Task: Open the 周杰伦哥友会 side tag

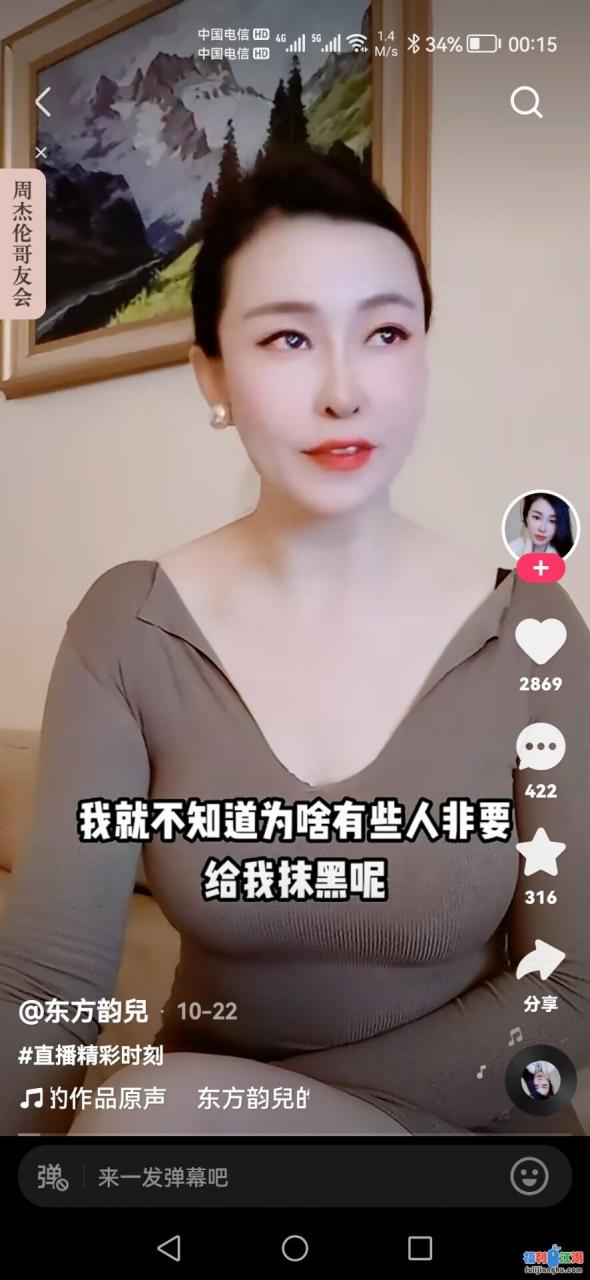Action: point(23,243)
